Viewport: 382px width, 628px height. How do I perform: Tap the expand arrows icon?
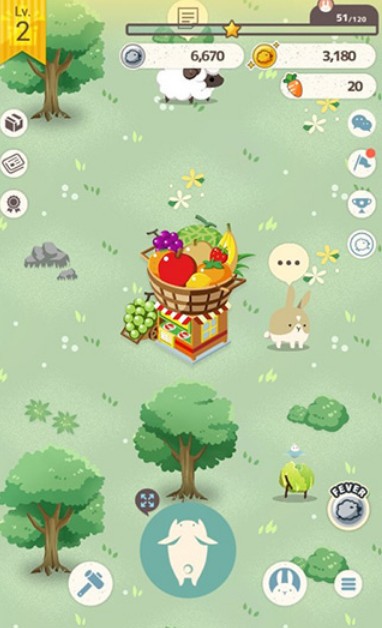pyautogui.click(x=147, y=501)
